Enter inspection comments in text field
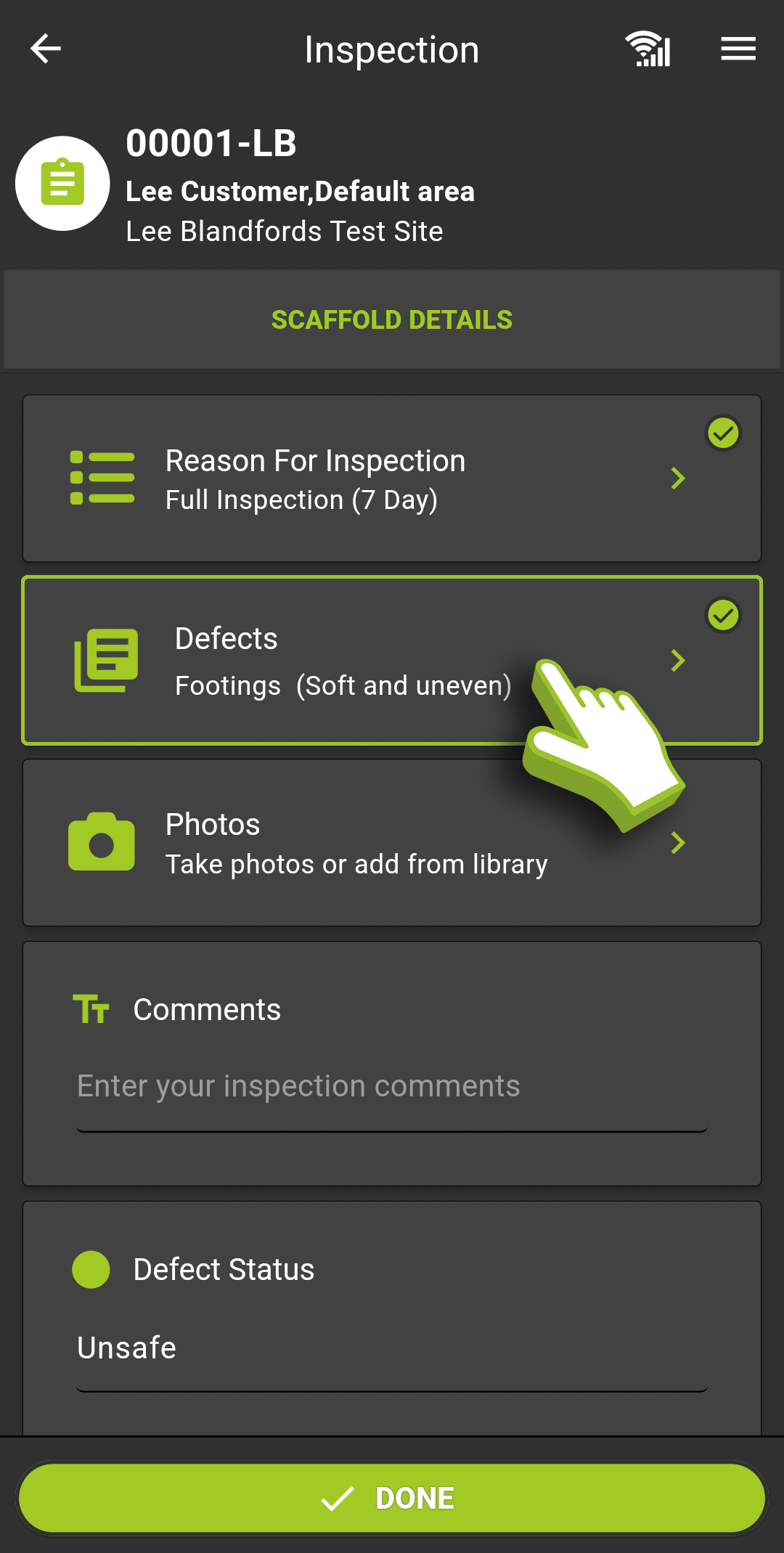The image size is (784, 1553). tap(392, 1087)
